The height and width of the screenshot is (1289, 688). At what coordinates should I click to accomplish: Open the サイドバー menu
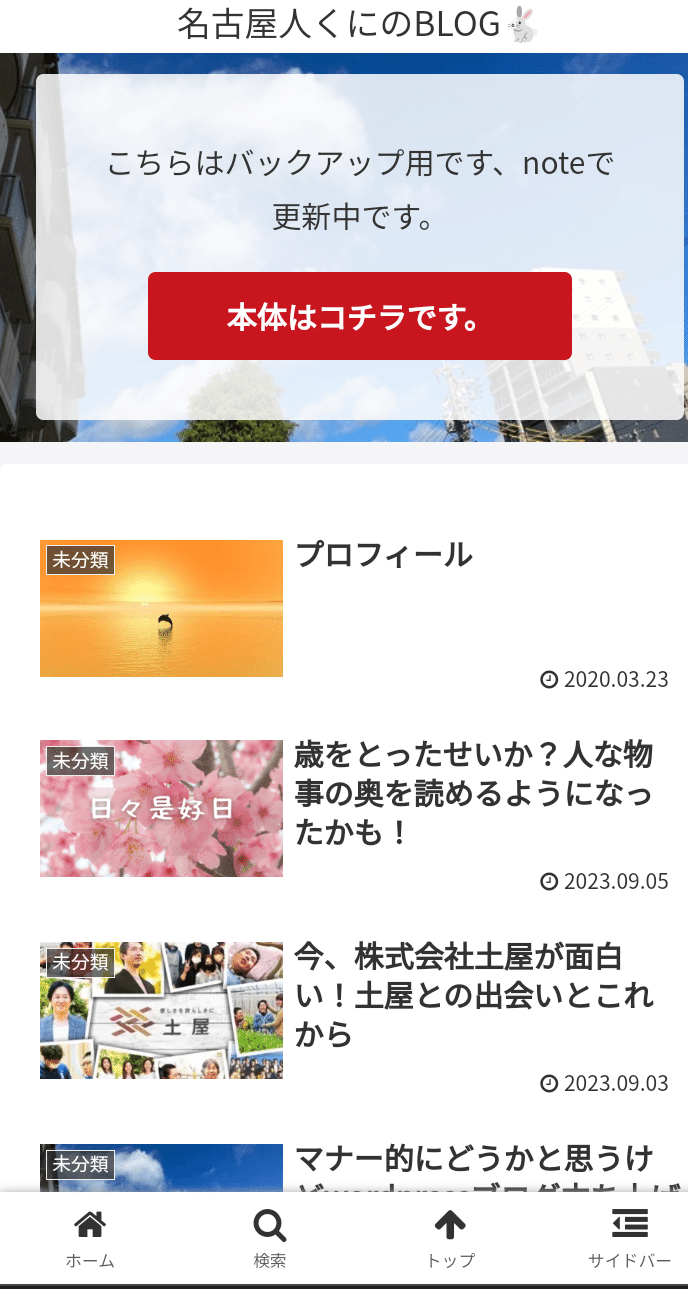(629, 1238)
